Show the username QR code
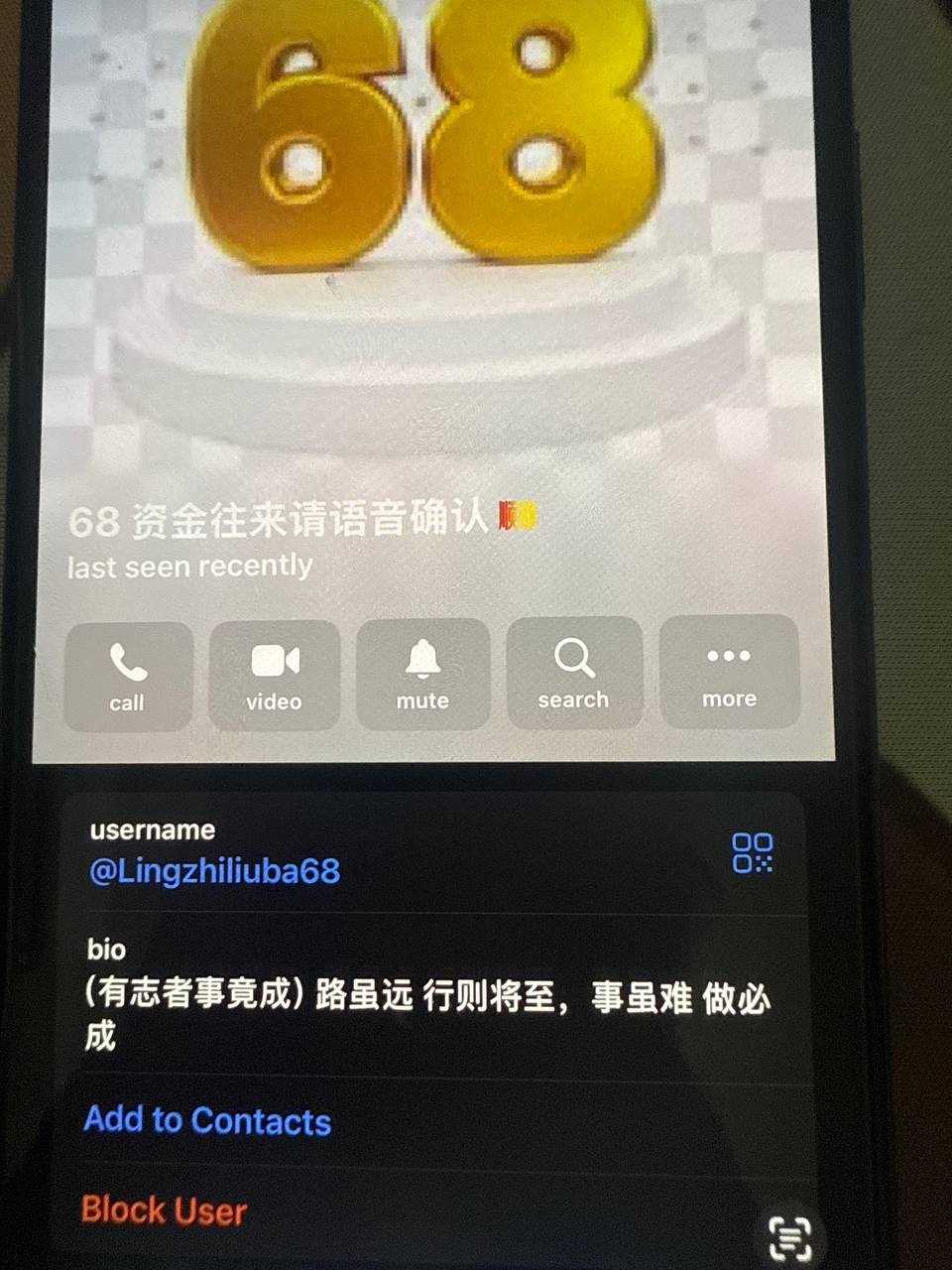The width and height of the screenshot is (952, 1270). pos(752,853)
